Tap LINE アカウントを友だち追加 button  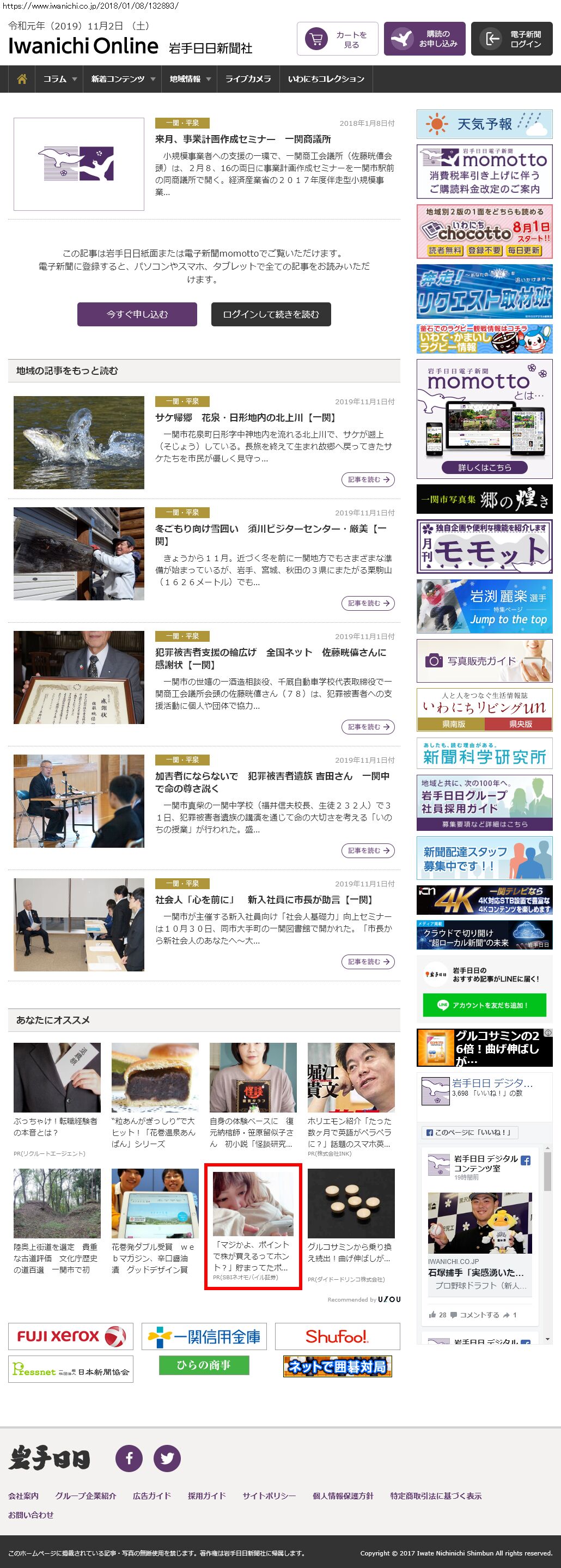pos(484,1005)
